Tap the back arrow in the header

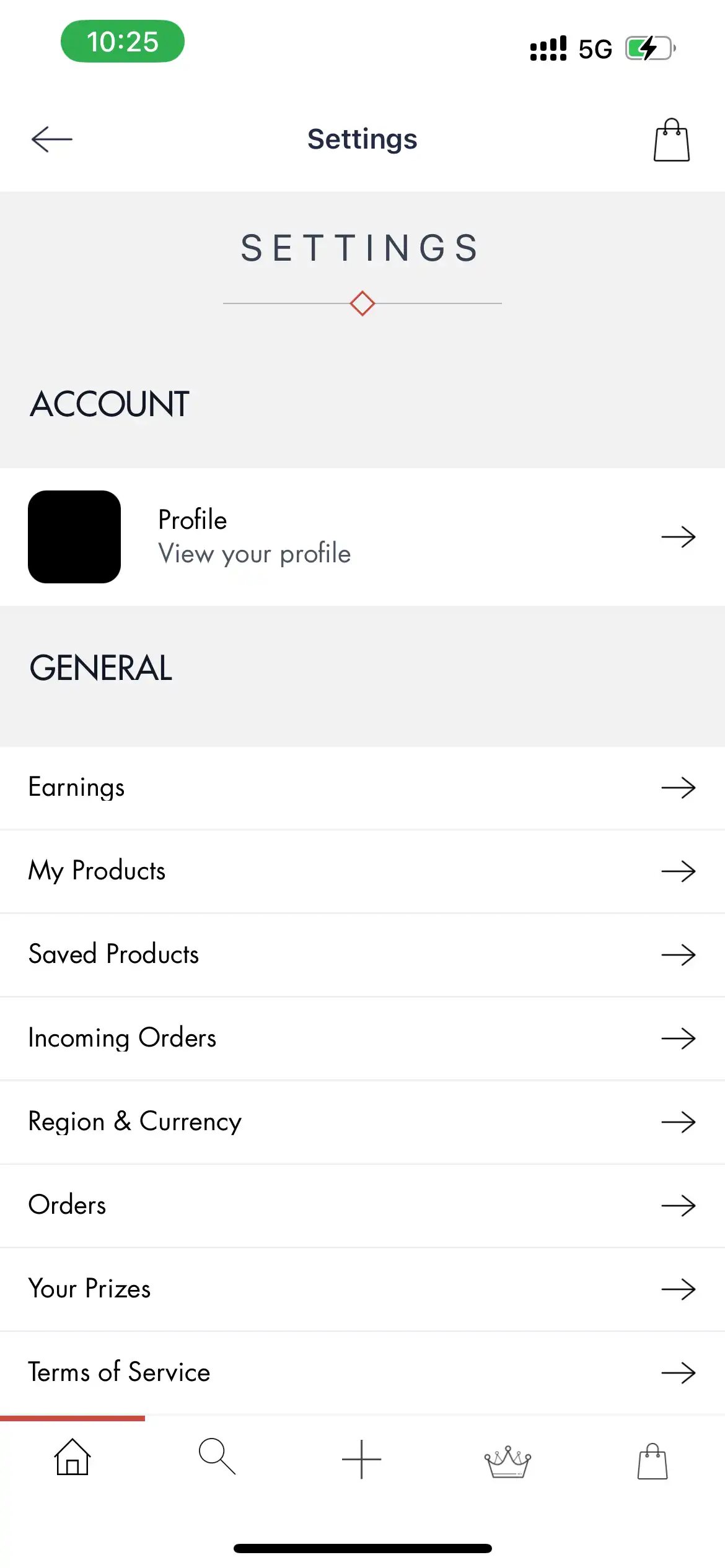(51, 139)
